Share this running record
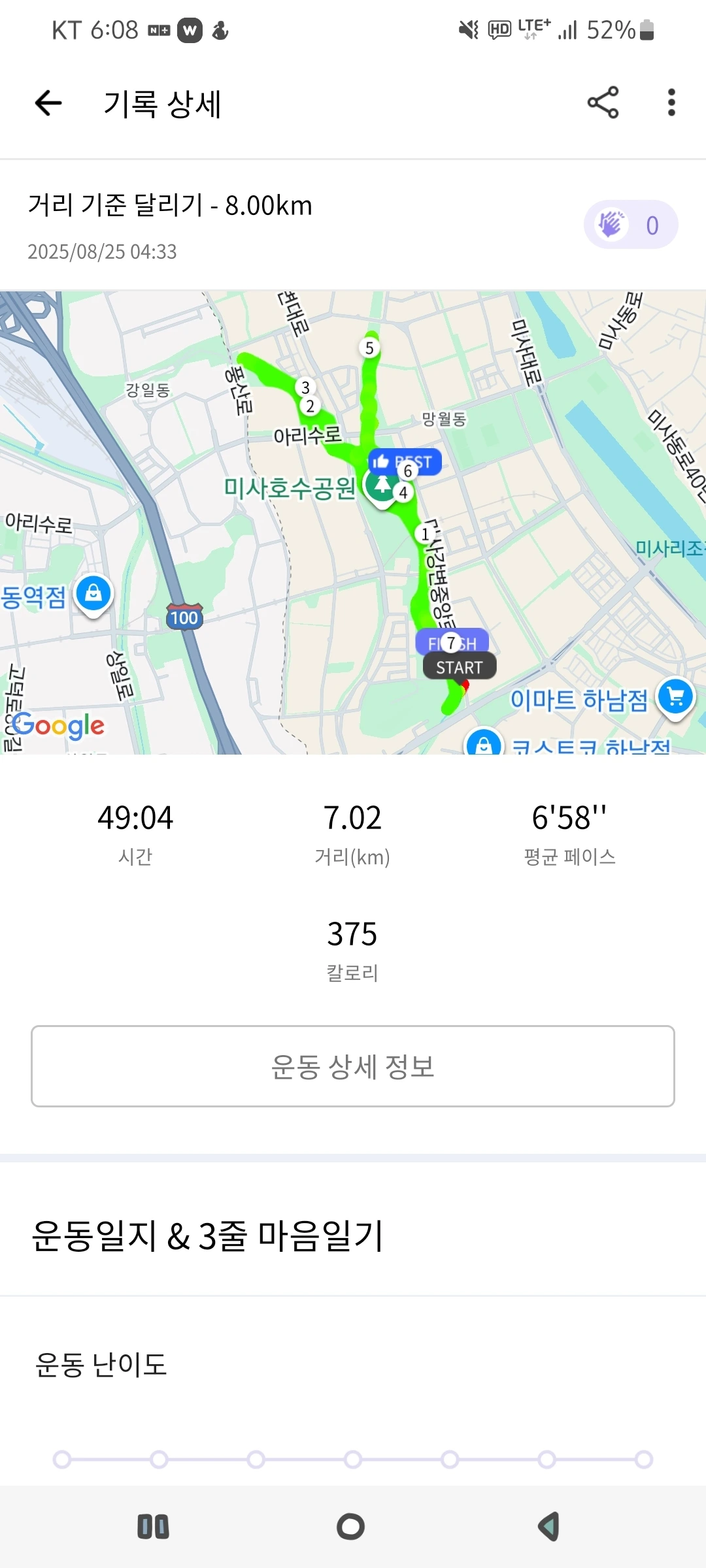 603,103
